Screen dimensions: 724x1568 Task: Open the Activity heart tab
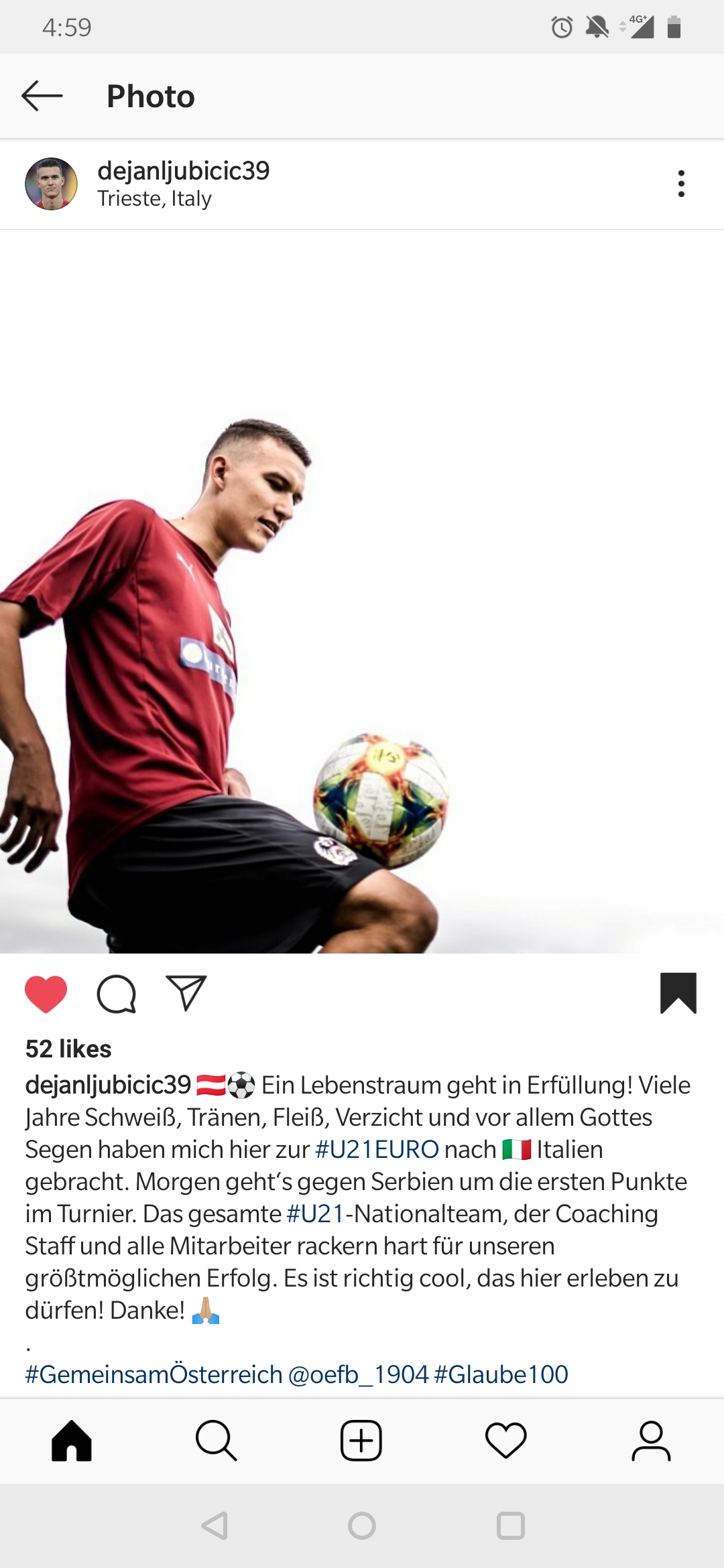click(506, 1441)
